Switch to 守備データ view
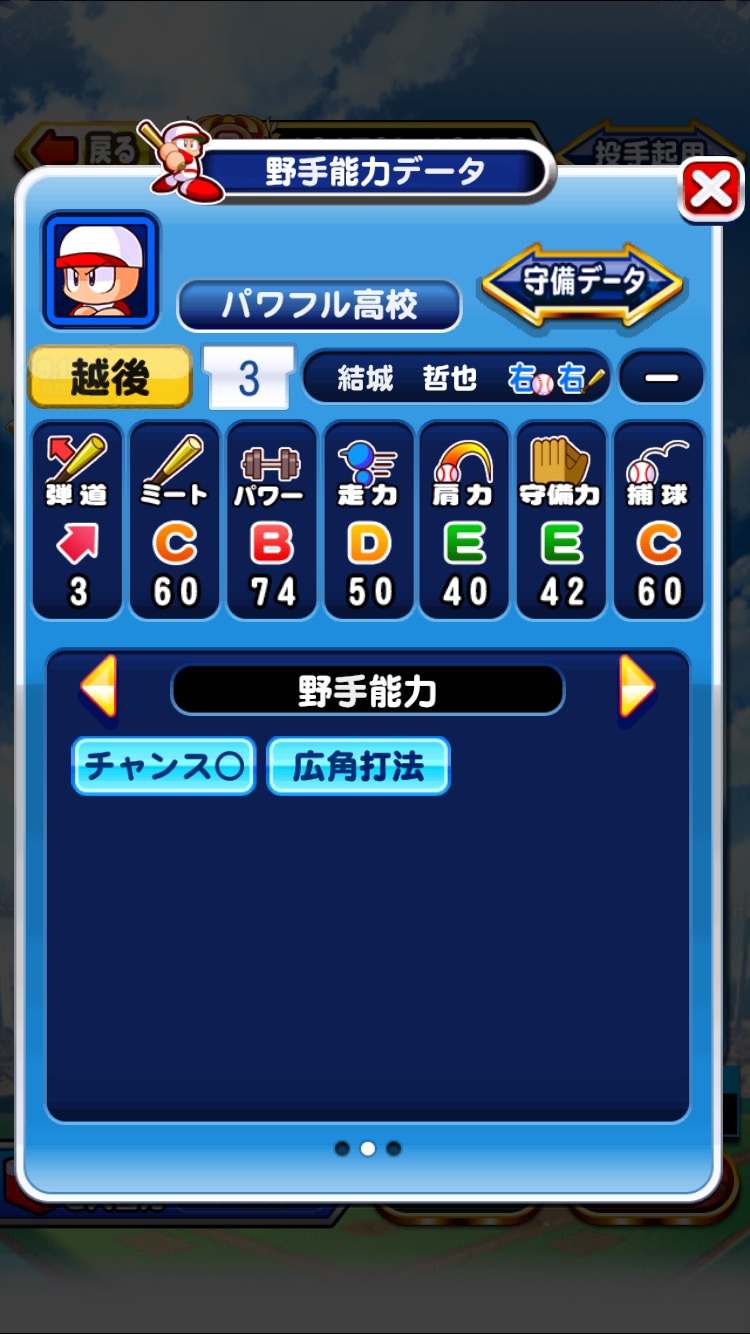Viewport: 750px width, 1334px height. pyautogui.click(x=582, y=284)
